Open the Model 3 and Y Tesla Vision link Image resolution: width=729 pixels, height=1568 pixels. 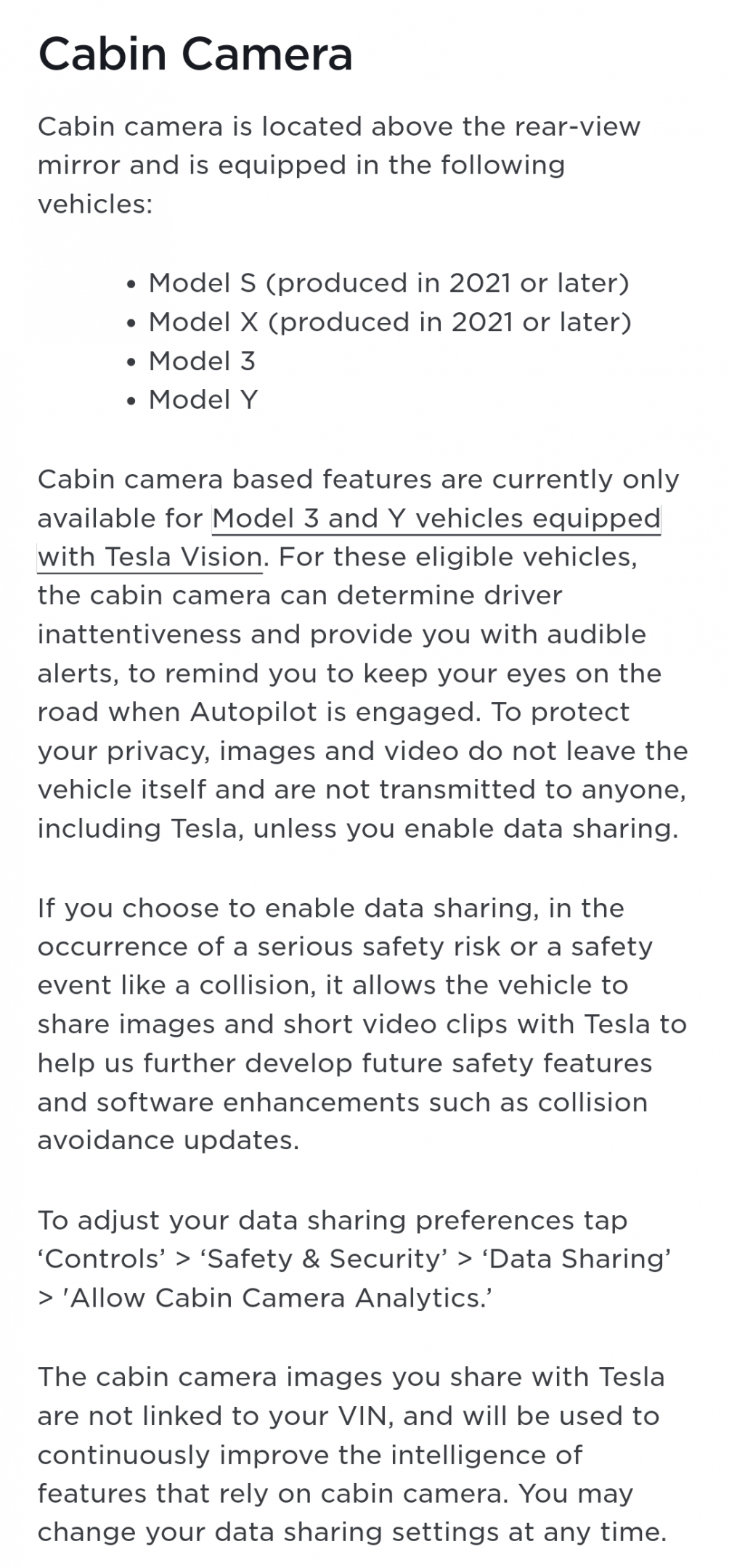(x=436, y=519)
